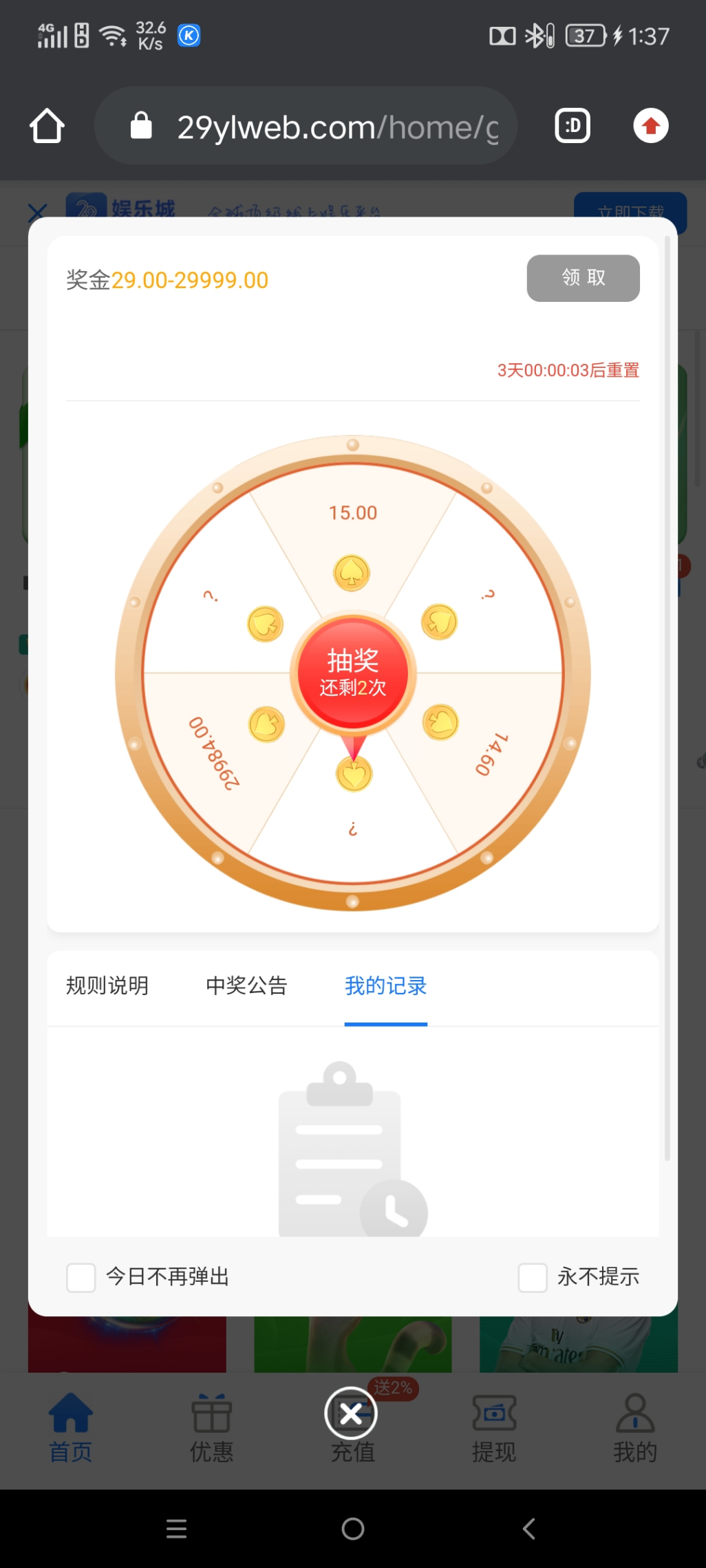Viewport: 706px width, 1568px height.
Task: Tap the 抽奖 spin button
Action: (x=352, y=672)
